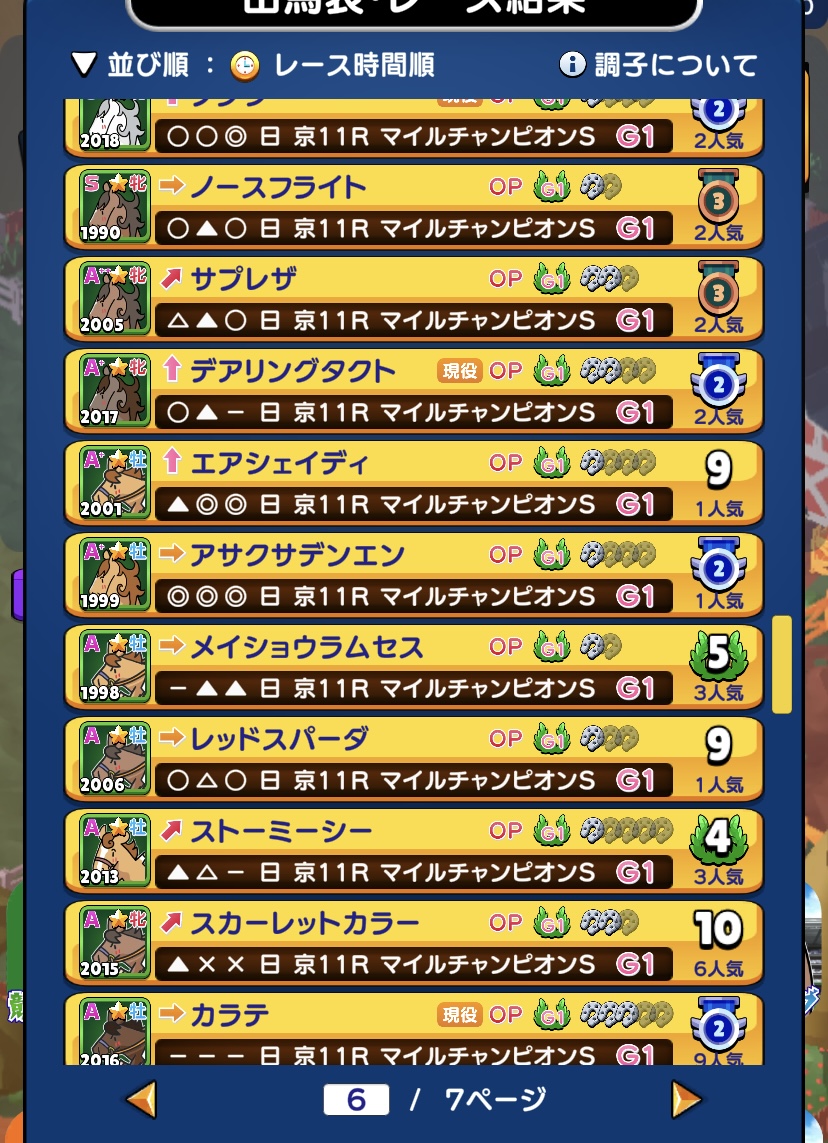
Task: View レッドスパーダ entry
Action: (413, 761)
